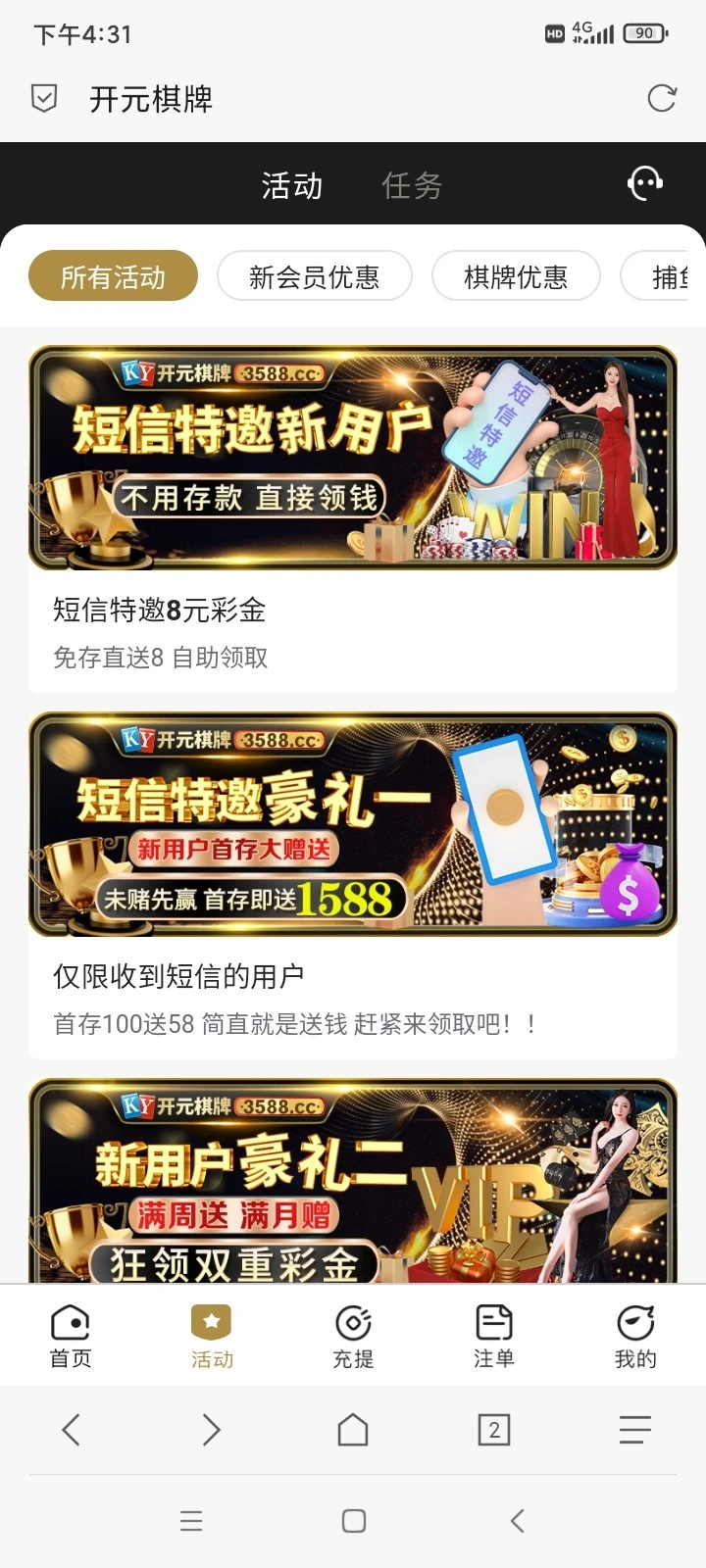The image size is (706, 1568).
Task: Select the 活动 top tab
Action: [292, 185]
